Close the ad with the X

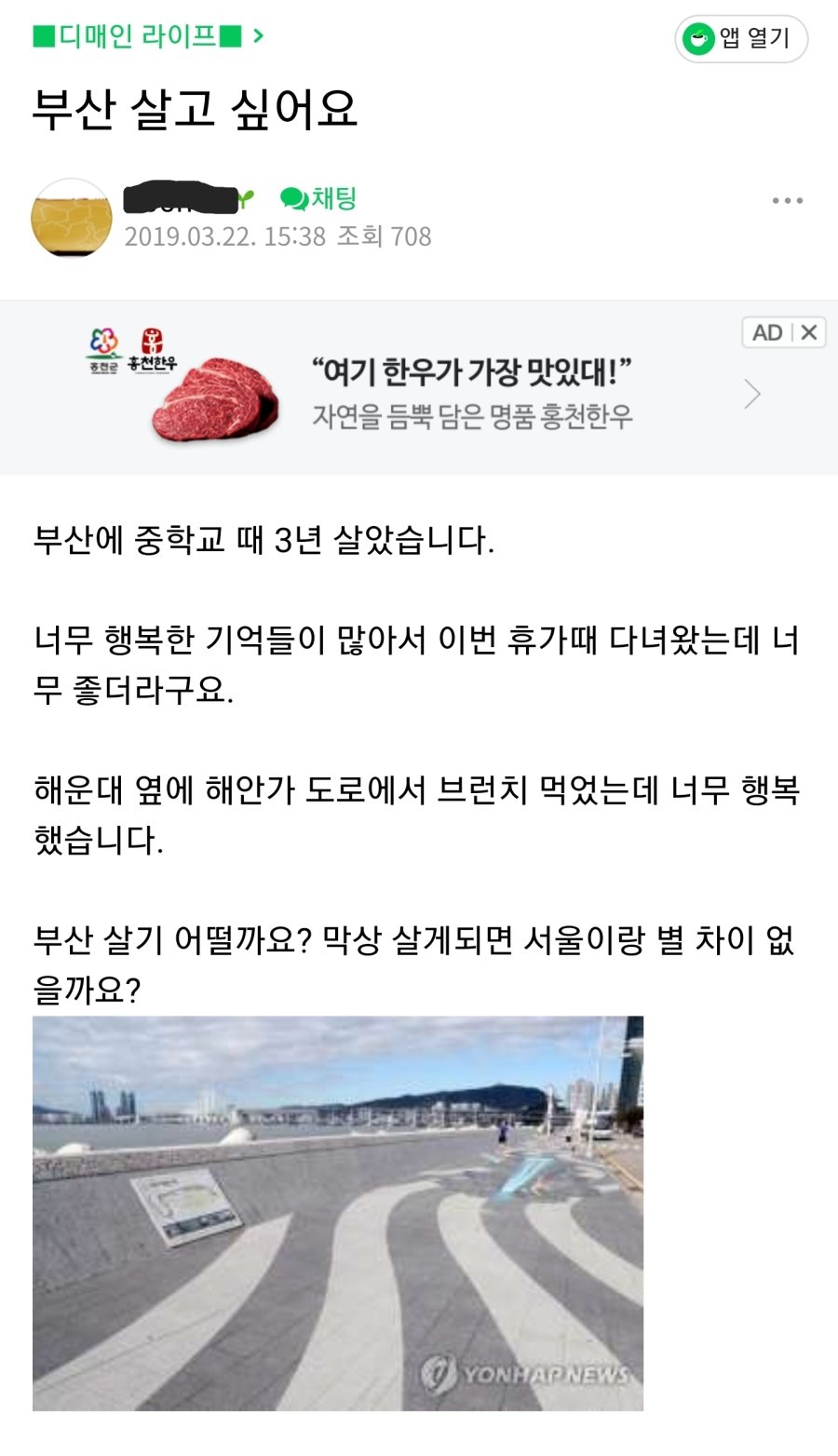point(809,332)
